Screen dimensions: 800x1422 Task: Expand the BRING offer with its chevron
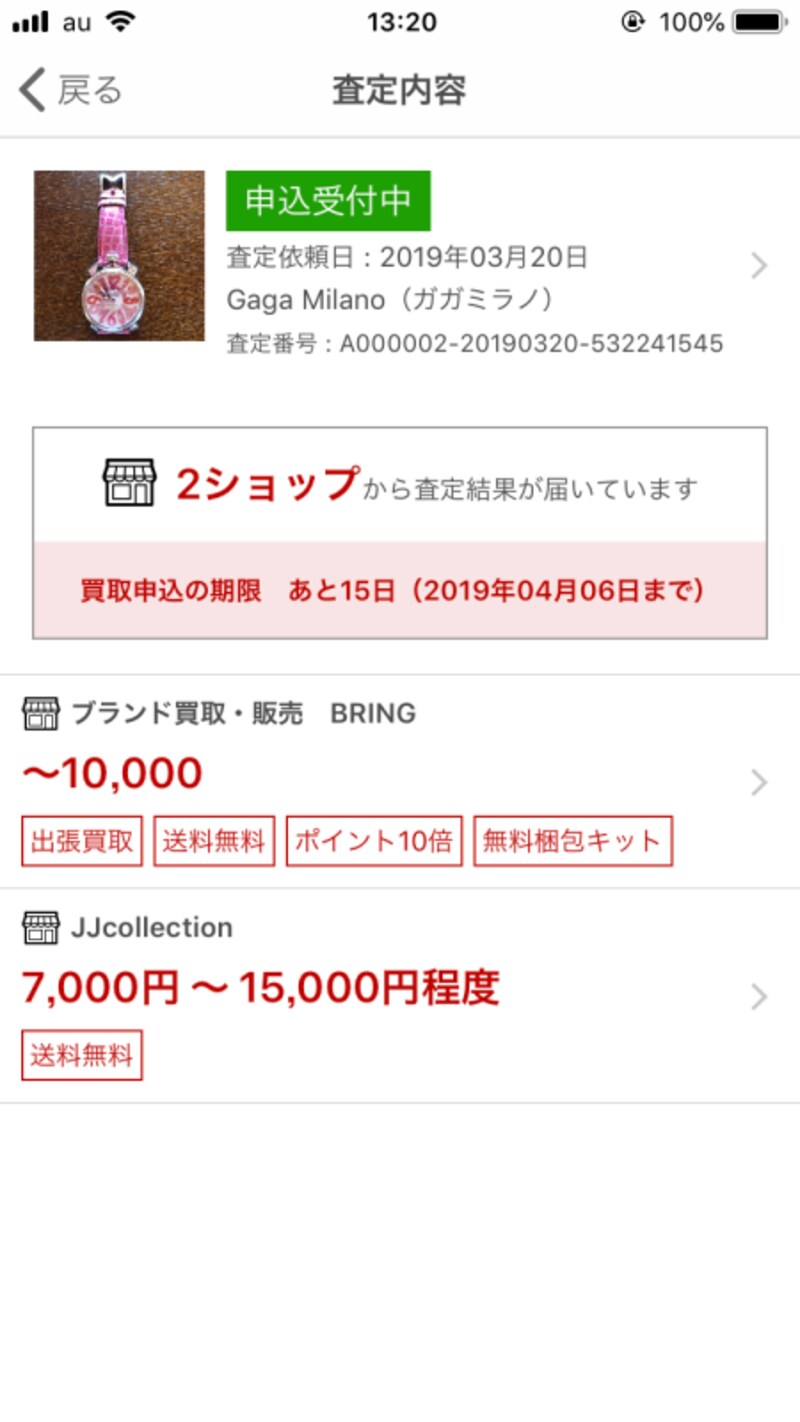coord(758,782)
